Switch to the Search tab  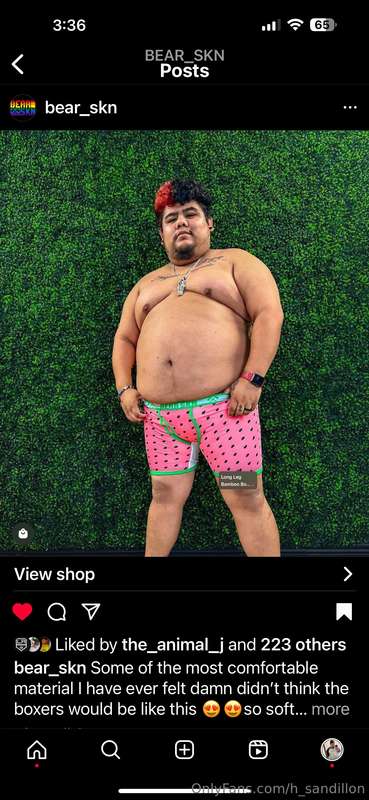coord(110,750)
